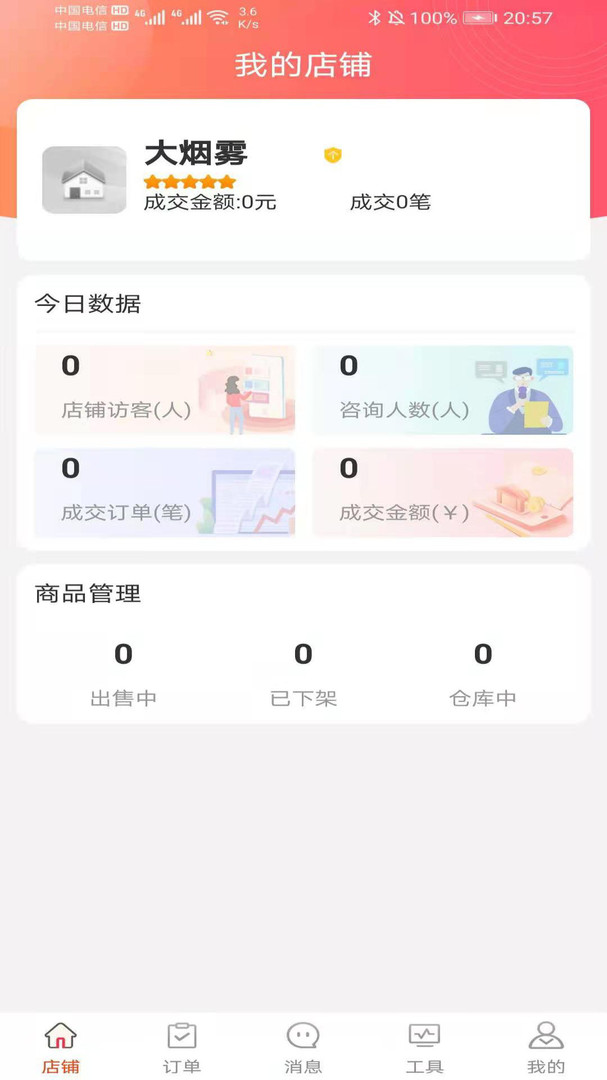Tap the 成交订单(笔) data card
The width and height of the screenshot is (607, 1080).
click(x=165, y=492)
